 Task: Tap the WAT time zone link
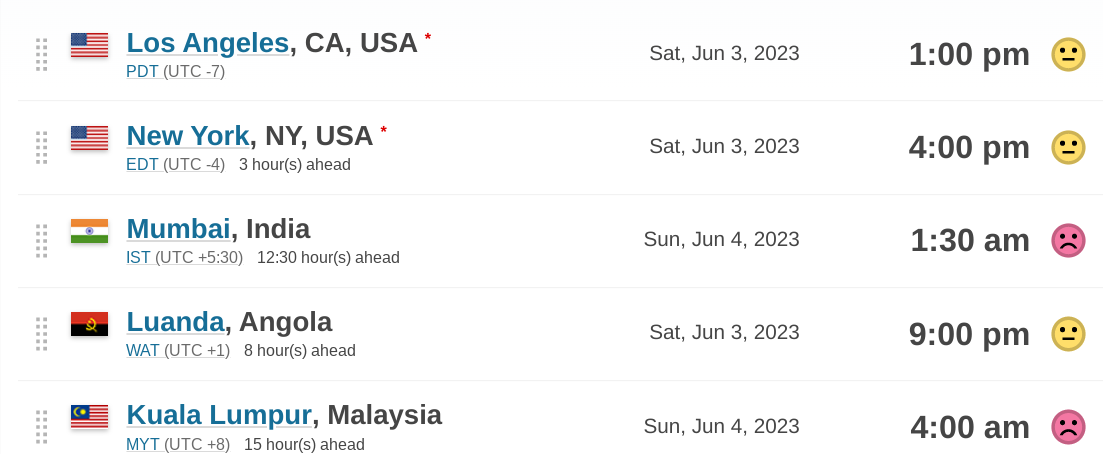pyautogui.click(x=142, y=351)
